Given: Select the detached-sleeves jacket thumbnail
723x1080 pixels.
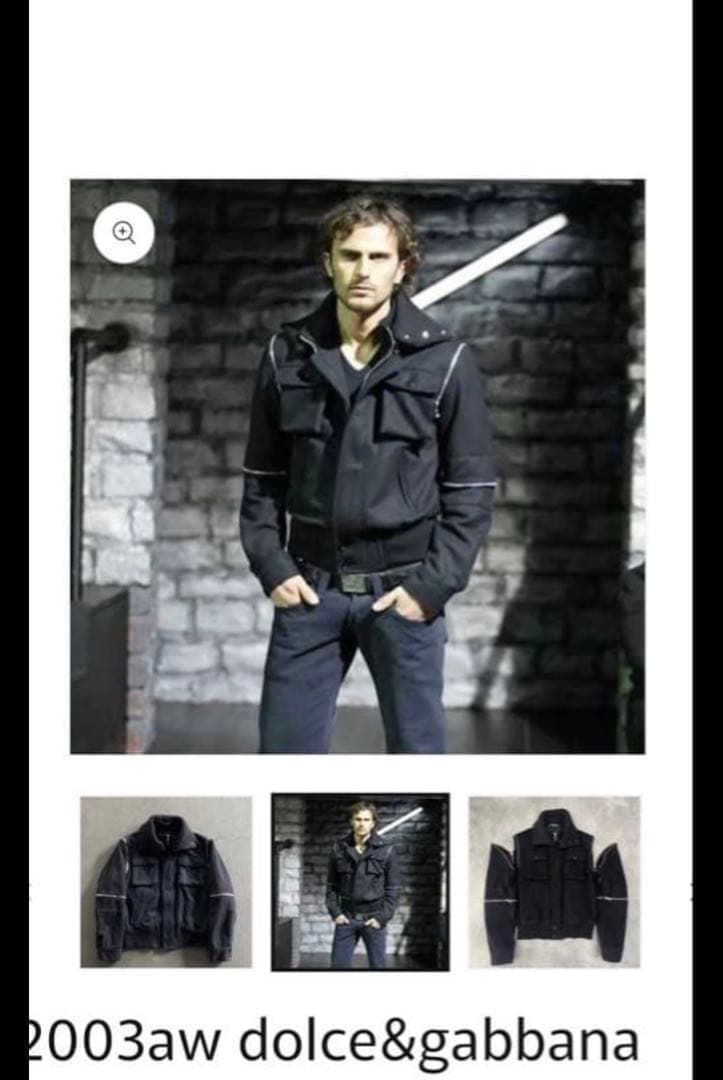Looking at the screenshot, I should point(555,882).
